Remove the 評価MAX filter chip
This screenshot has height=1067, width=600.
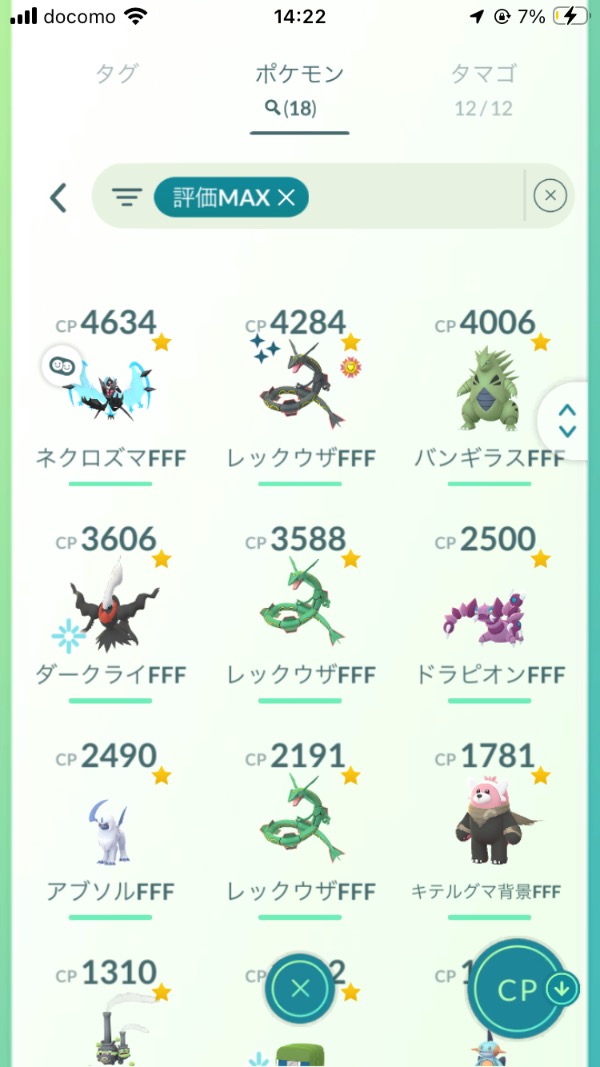[x=286, y=198]
